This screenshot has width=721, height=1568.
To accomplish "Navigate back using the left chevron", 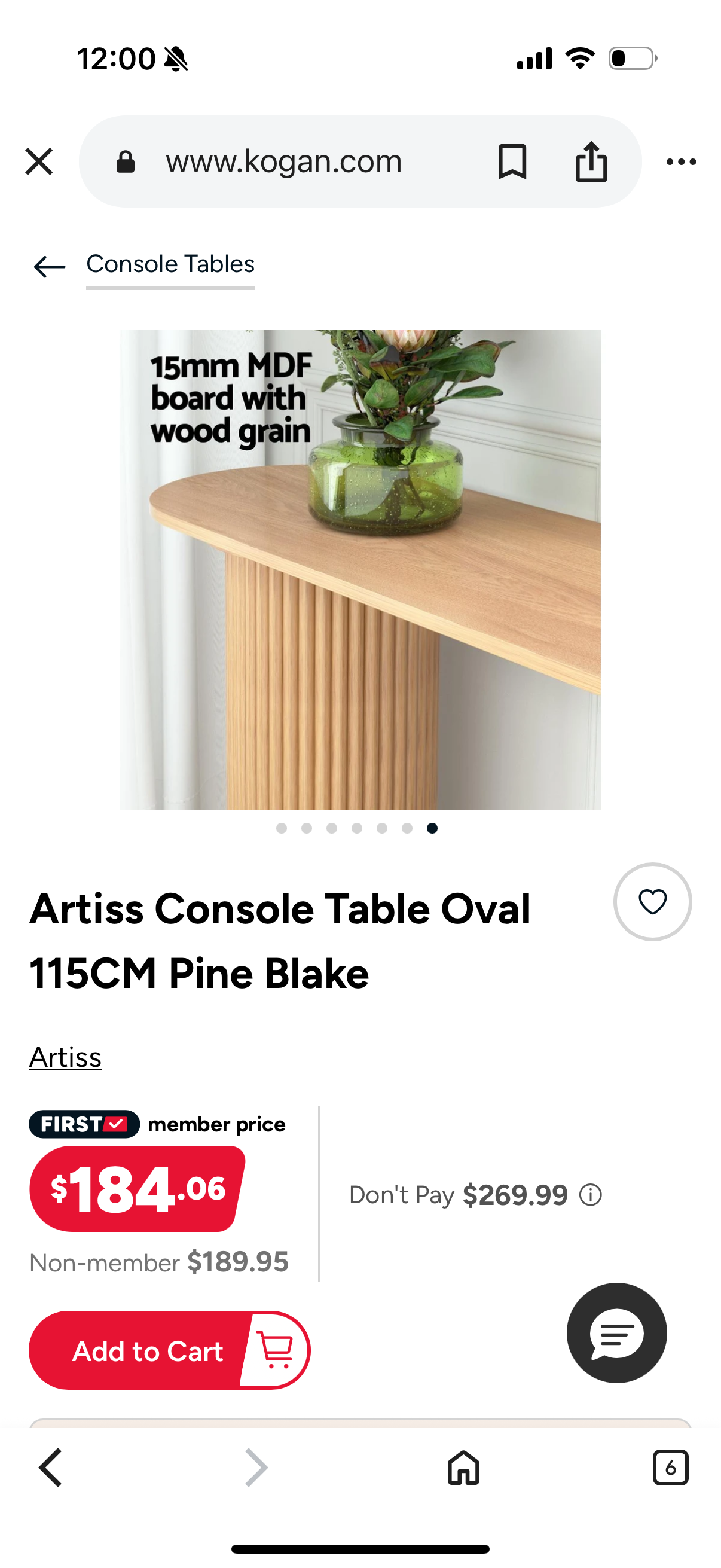I will pyautogui.click(x=50, y=1468).
